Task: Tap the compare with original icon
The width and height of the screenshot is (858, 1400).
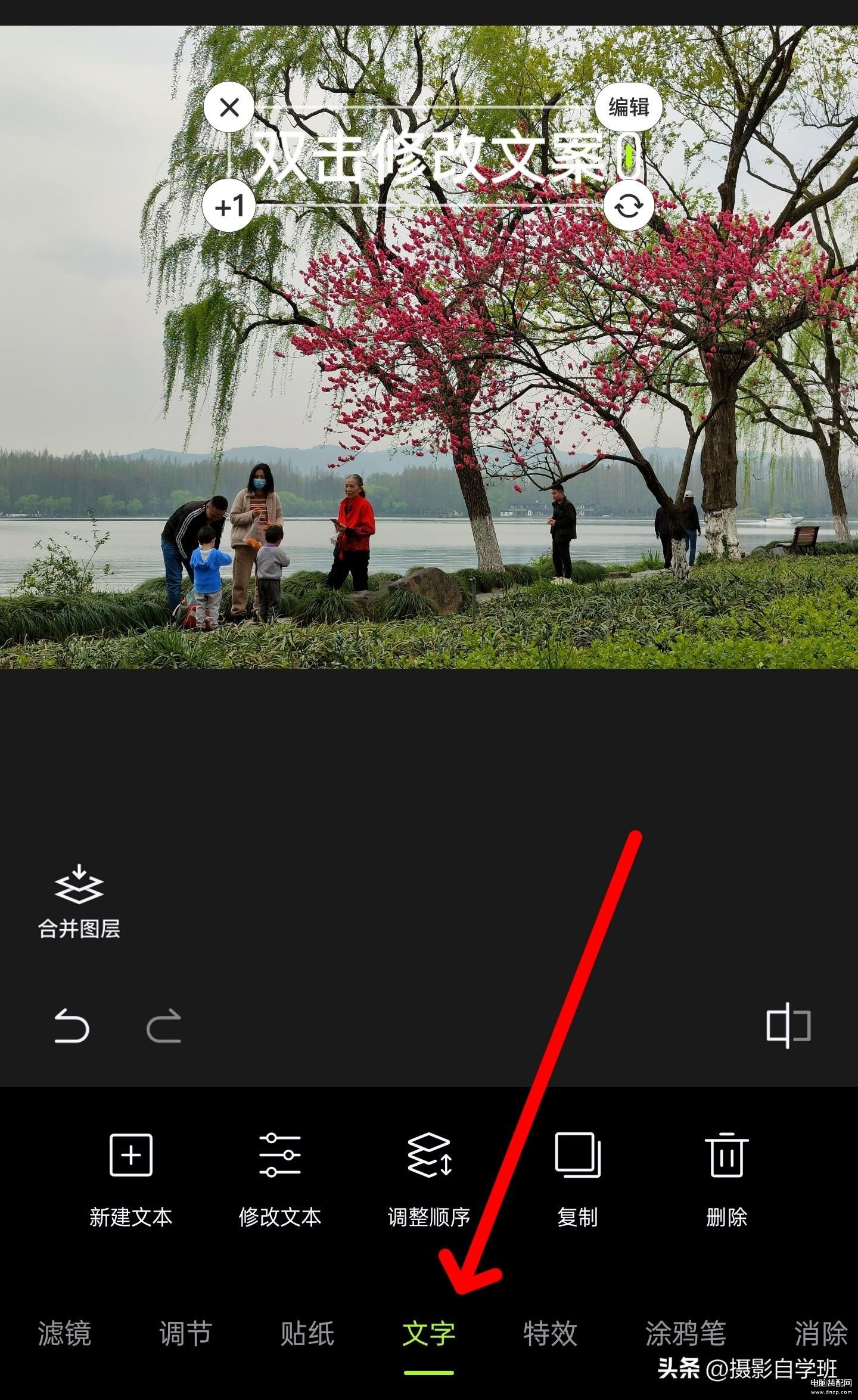Action: (788, 1025)
